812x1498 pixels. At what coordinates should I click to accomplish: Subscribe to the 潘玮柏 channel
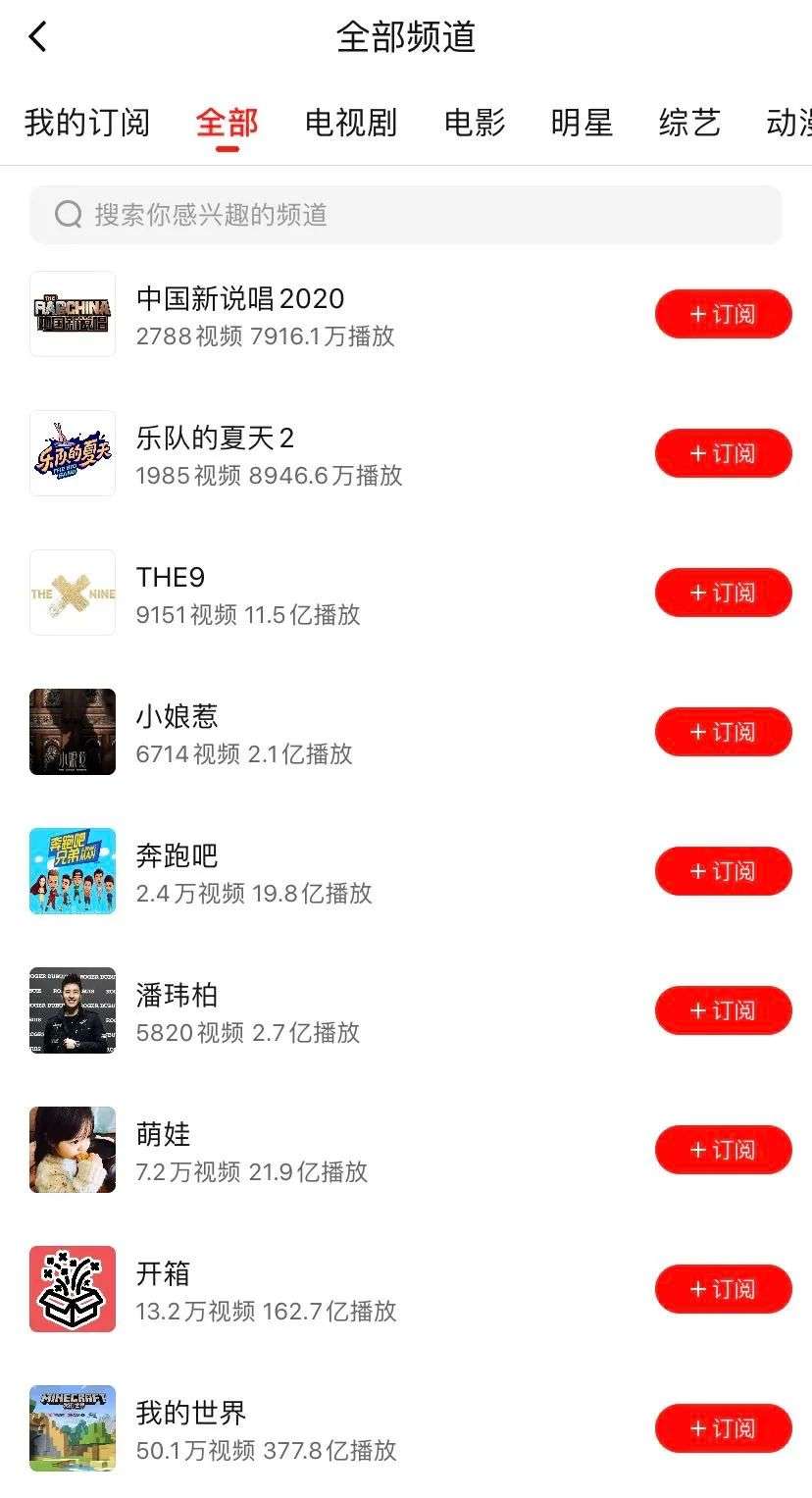click(x=723, y=1010)
